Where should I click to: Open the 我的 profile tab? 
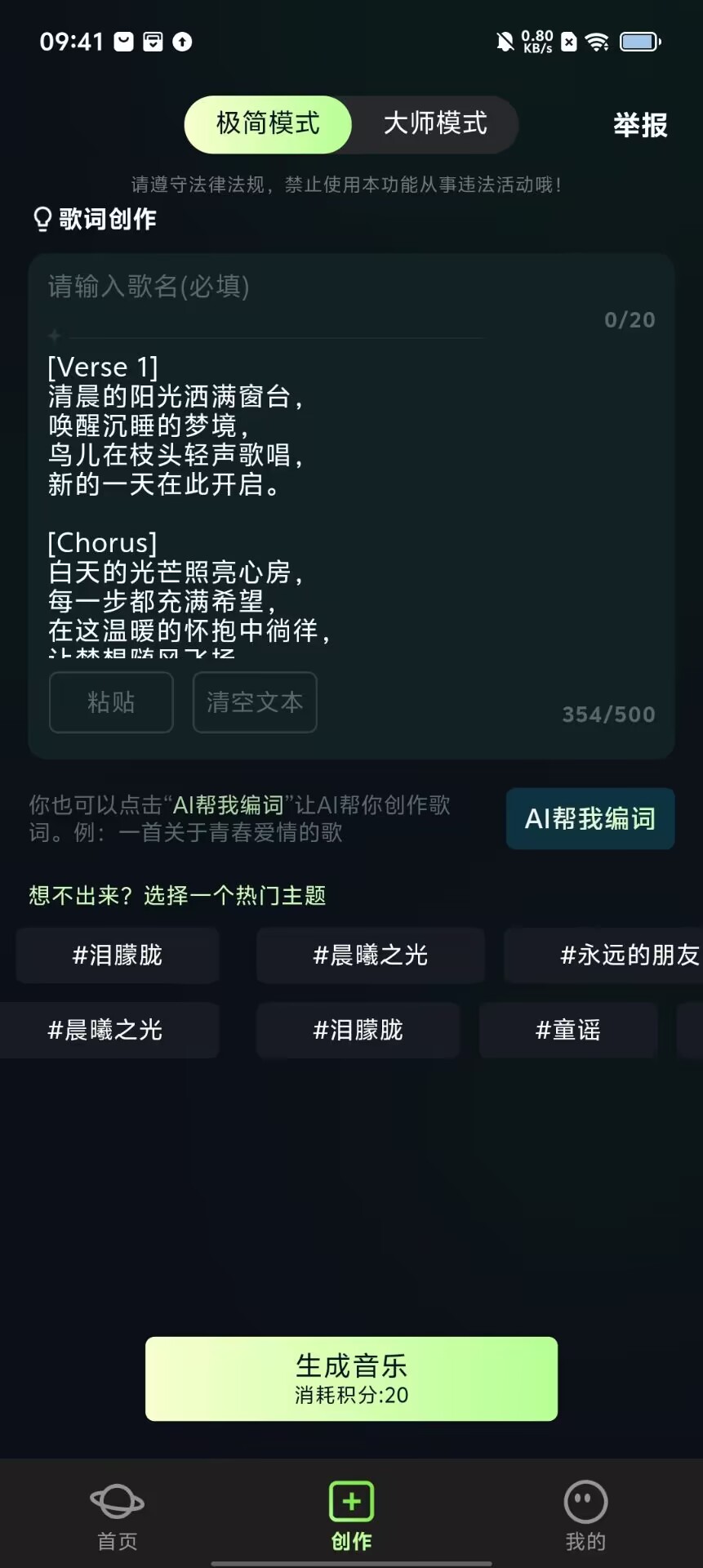tap(585, 1516)
